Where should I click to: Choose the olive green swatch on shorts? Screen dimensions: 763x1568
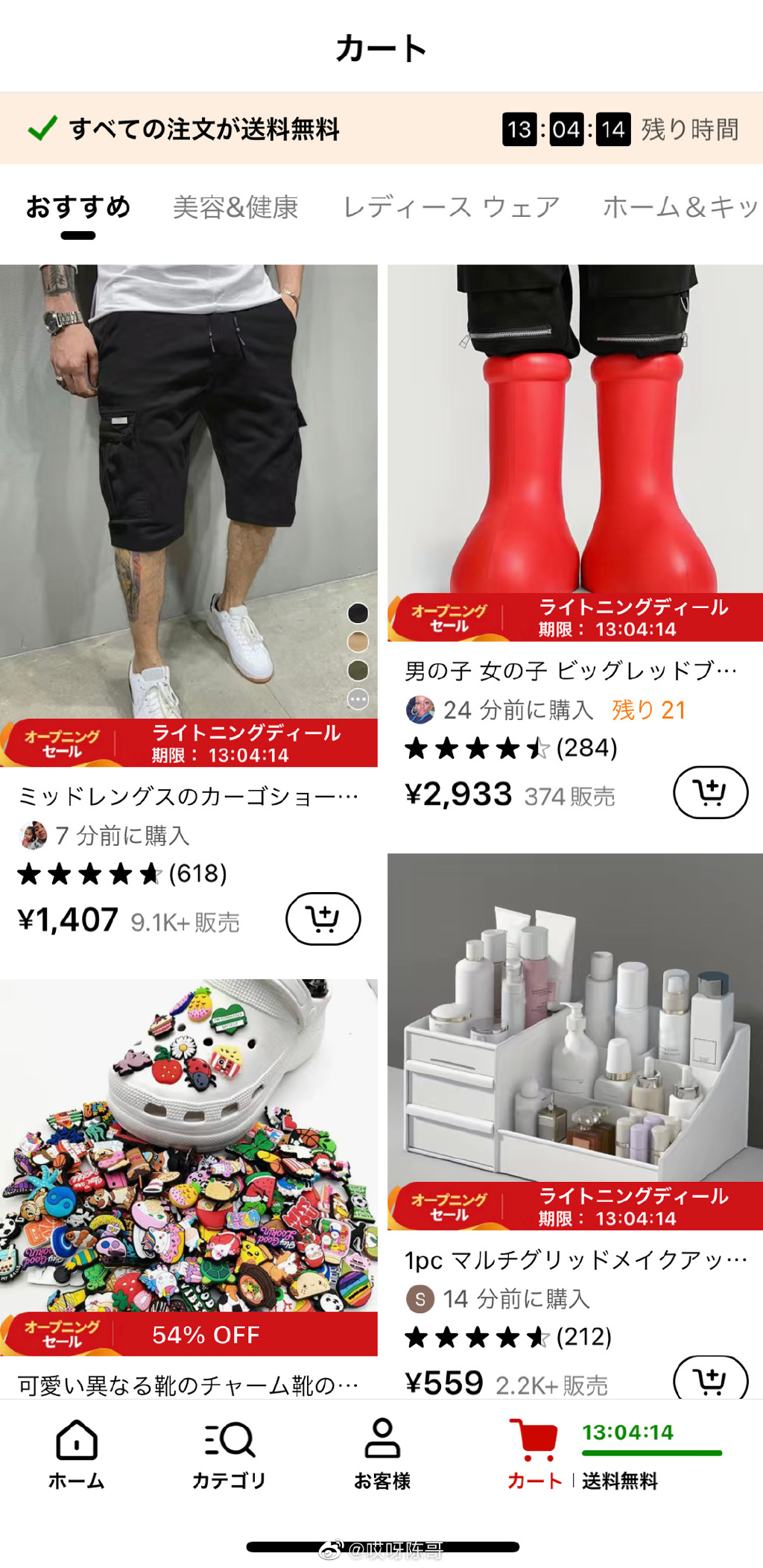tap(358, 670)
